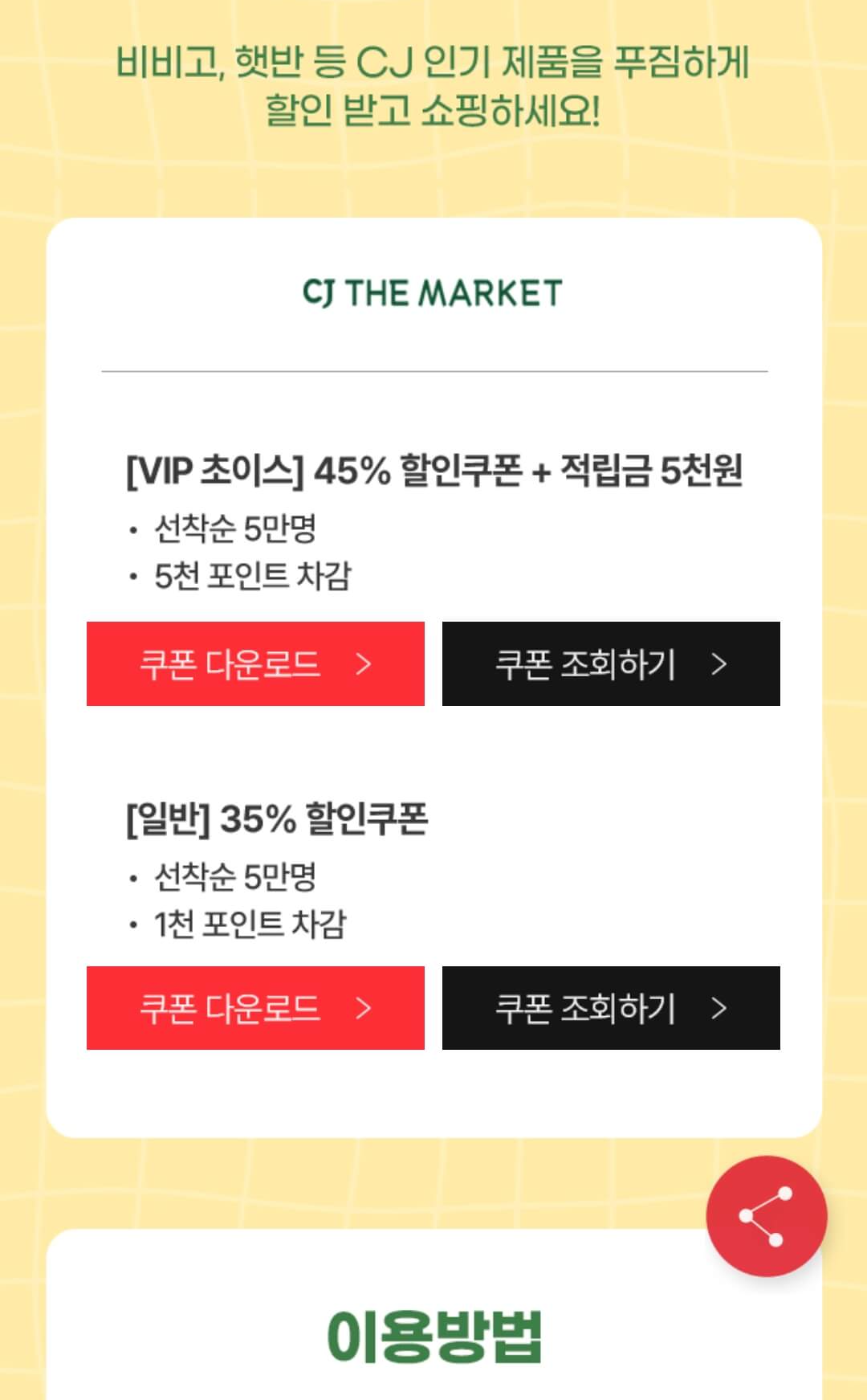This screenshot has height=1400, width=867.
Task: Tap the CJ THE MARKET logo
Action: point(433,292)
